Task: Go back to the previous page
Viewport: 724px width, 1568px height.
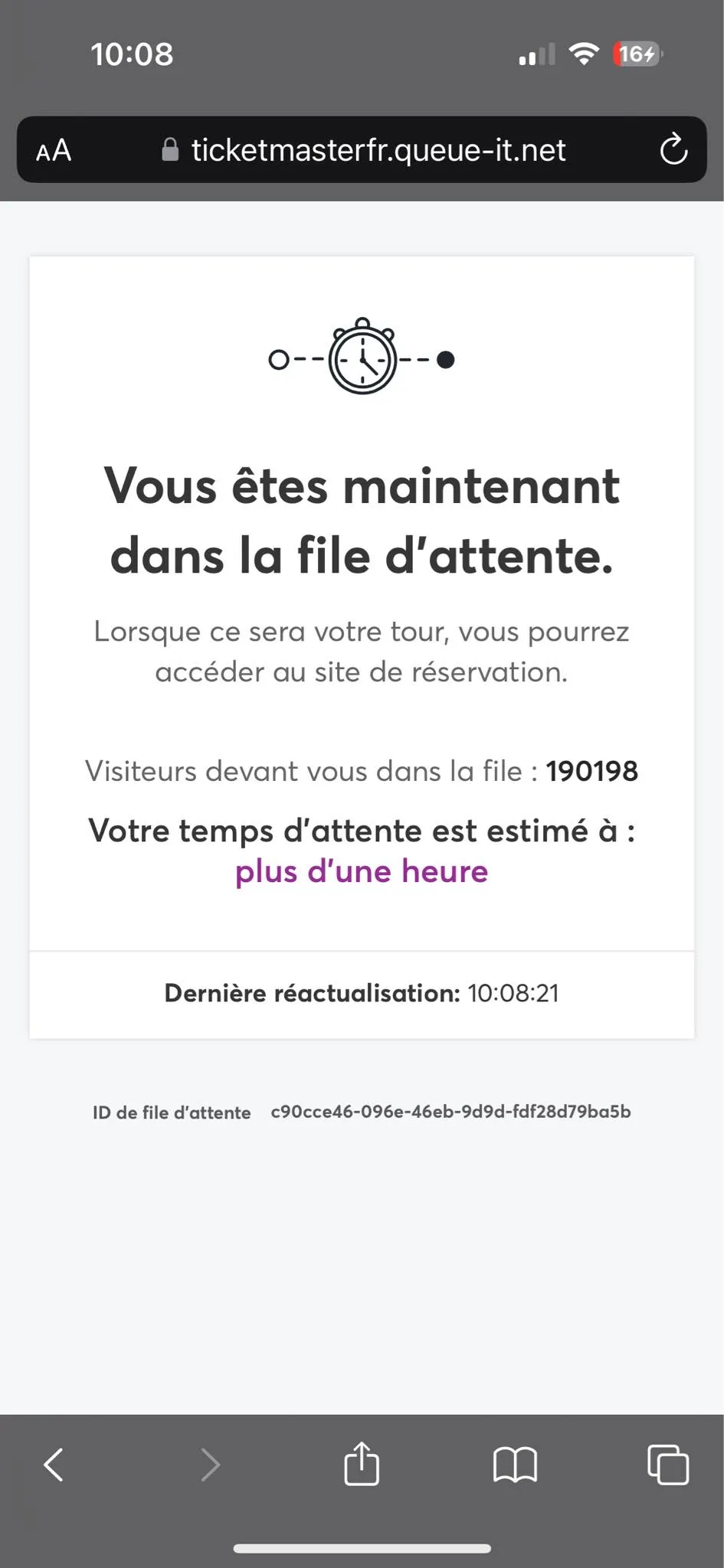Action: point(54,1465)
